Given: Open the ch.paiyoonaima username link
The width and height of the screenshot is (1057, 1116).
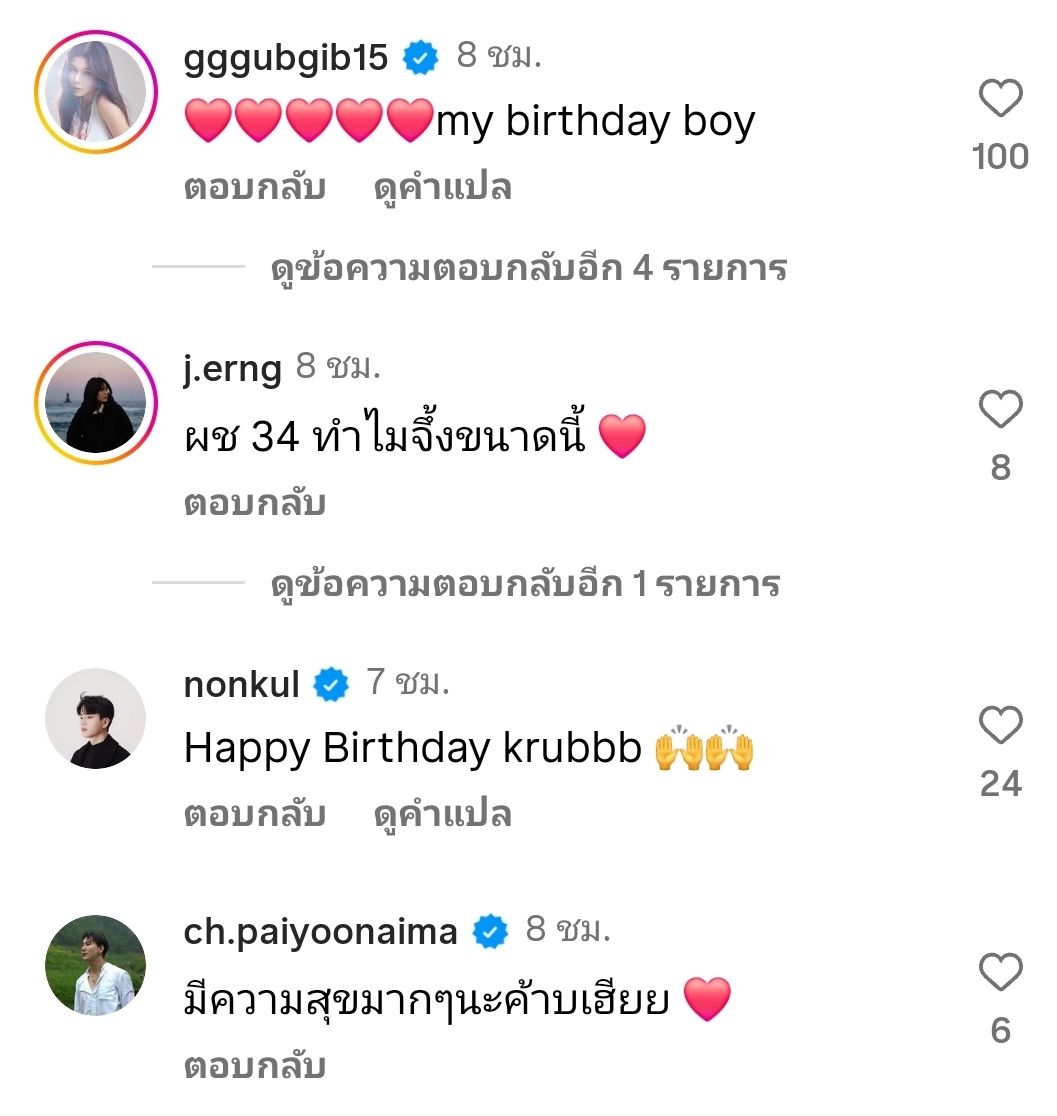Looking at the screenshot, I should point(320,932).
